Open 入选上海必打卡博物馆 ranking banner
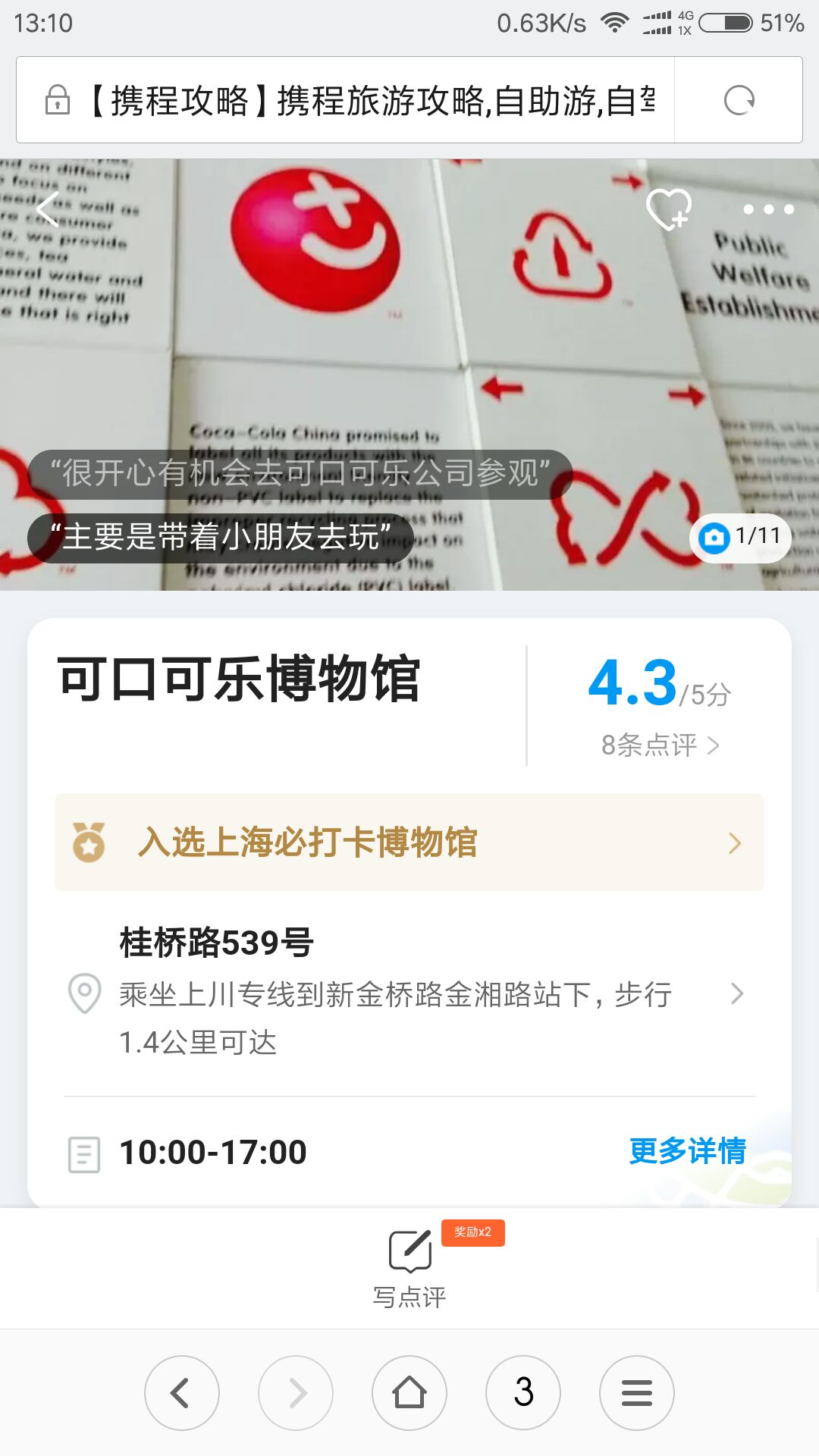819x1456 pixels. [x=409, y=843]
